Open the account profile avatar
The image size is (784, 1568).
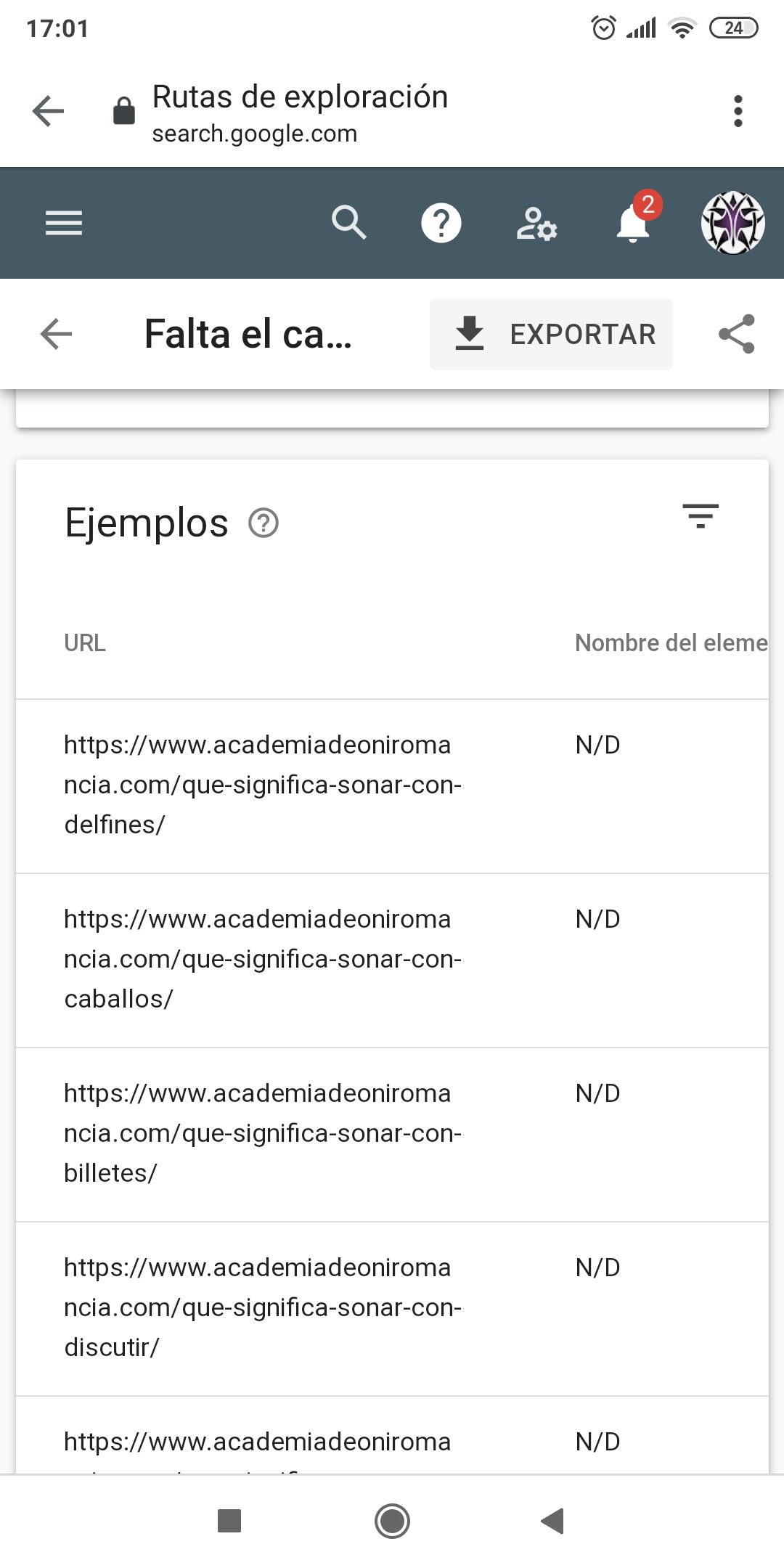tap(732, 223)
